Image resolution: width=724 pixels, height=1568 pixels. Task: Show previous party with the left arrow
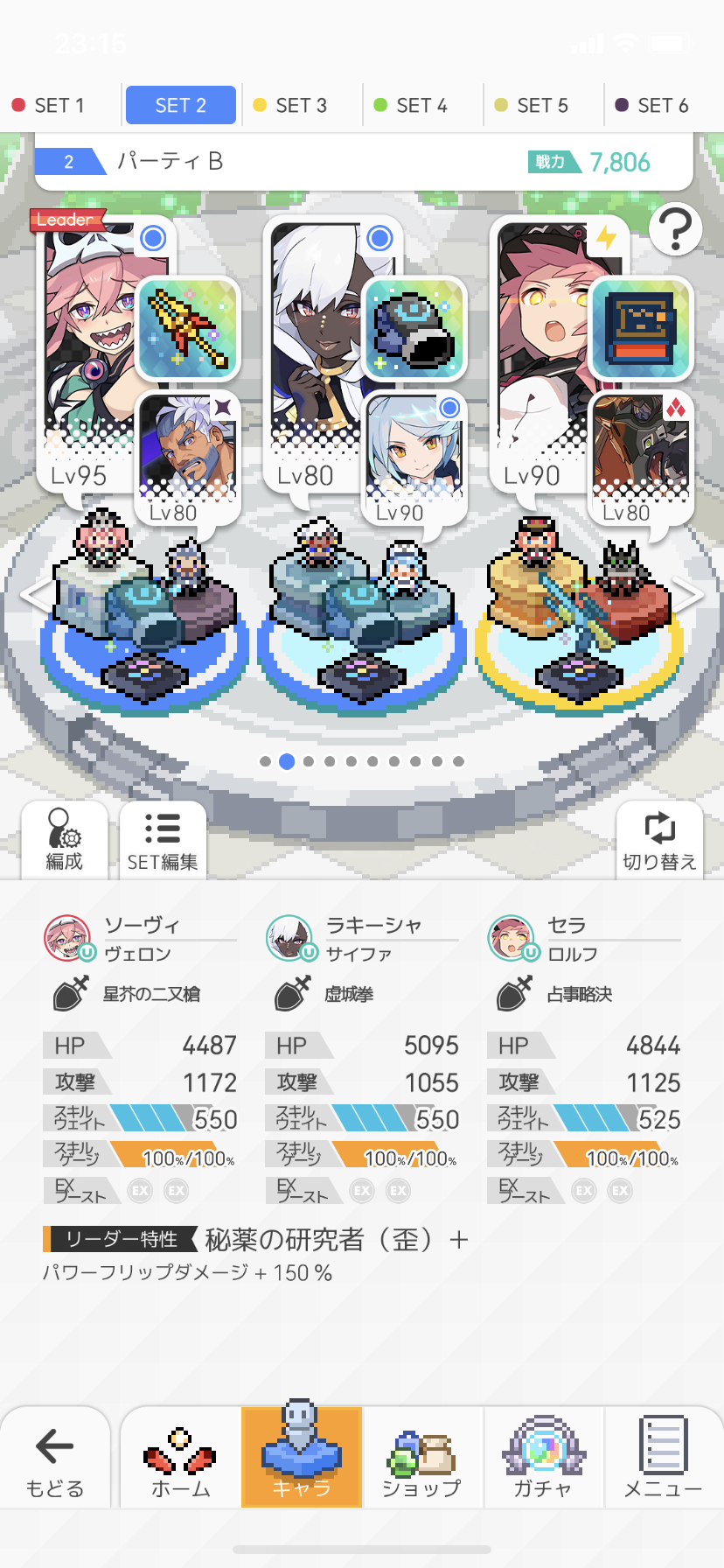tap(33, 595)
